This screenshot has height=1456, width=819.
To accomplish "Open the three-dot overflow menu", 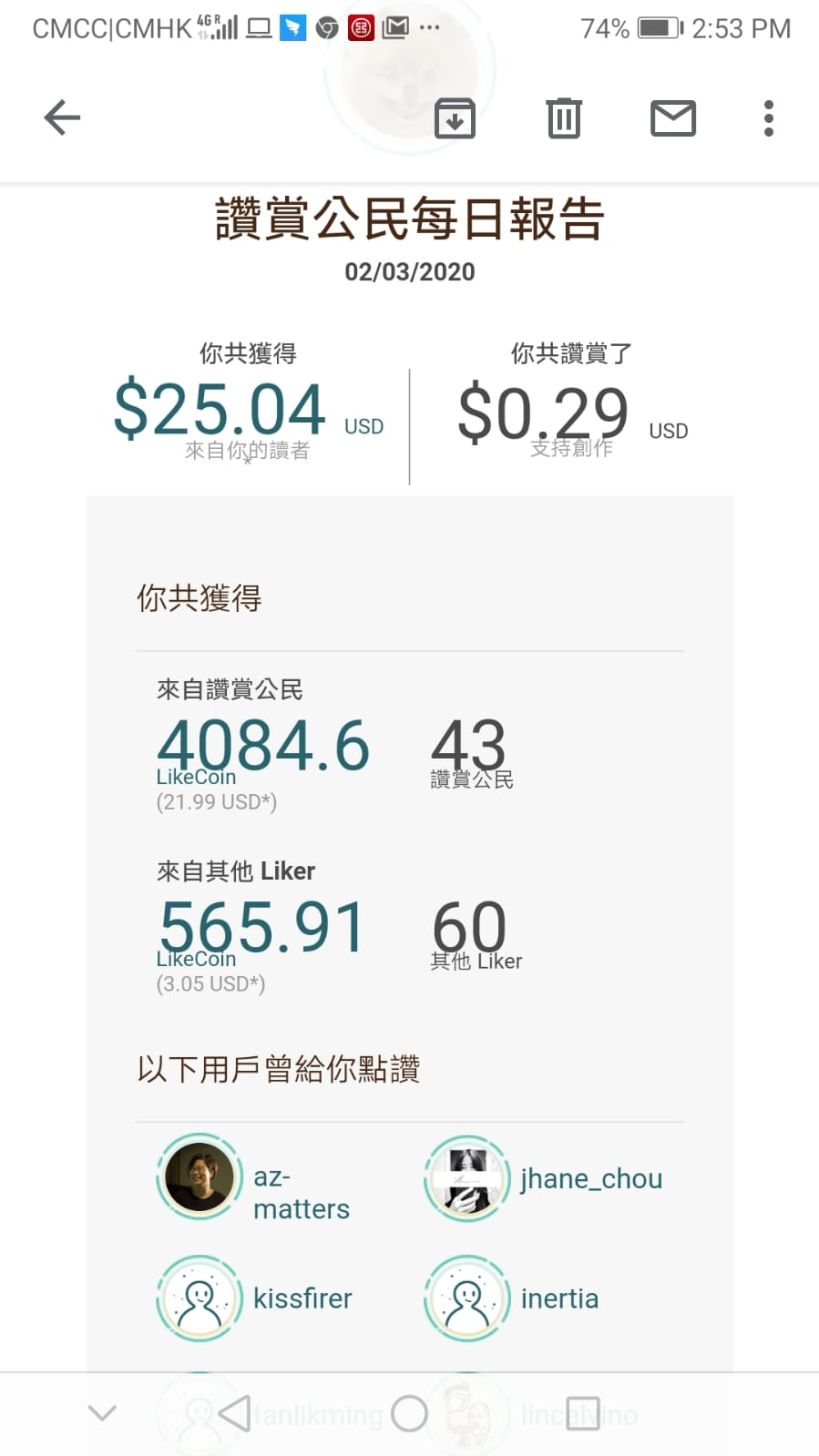I will (x=769, y=118).
